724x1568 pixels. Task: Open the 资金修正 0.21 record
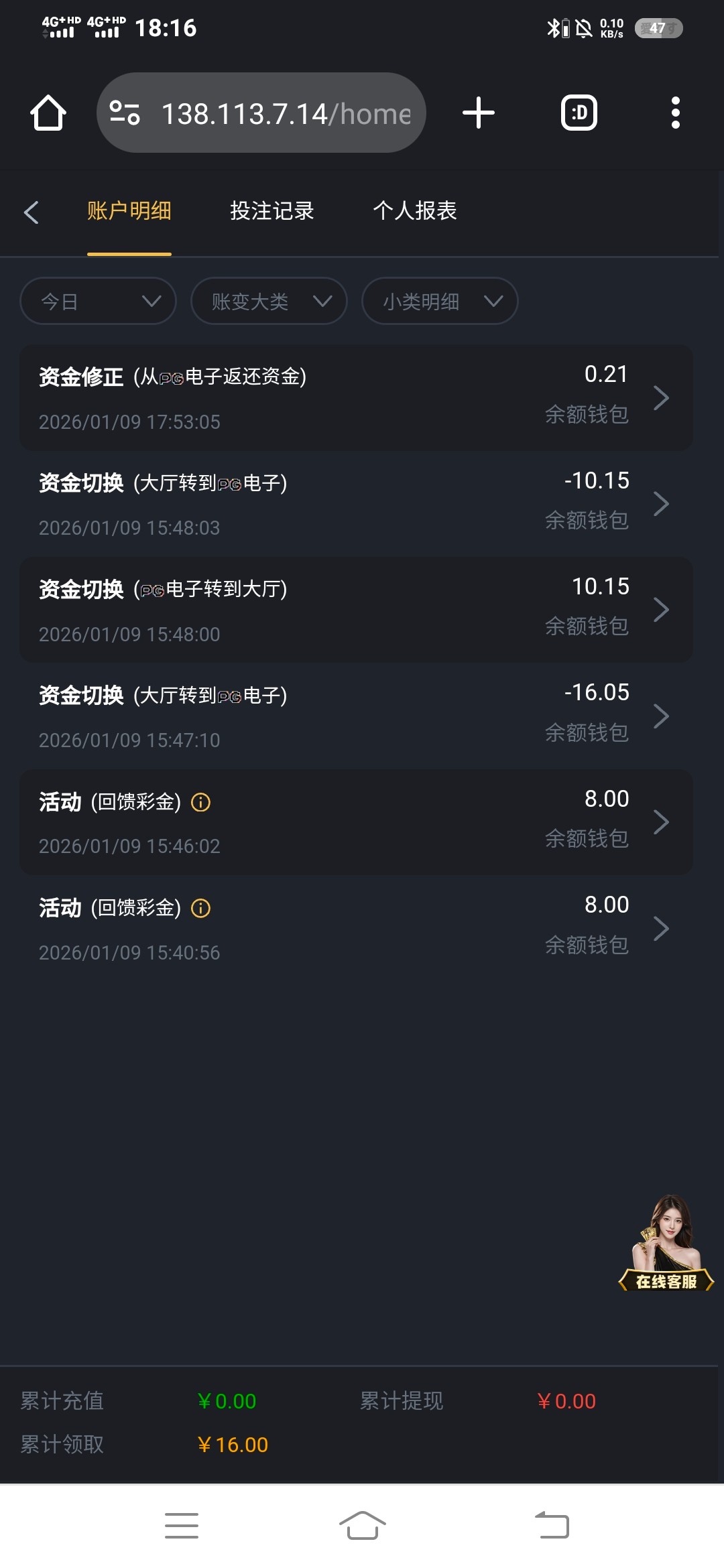tap(355, 397)
